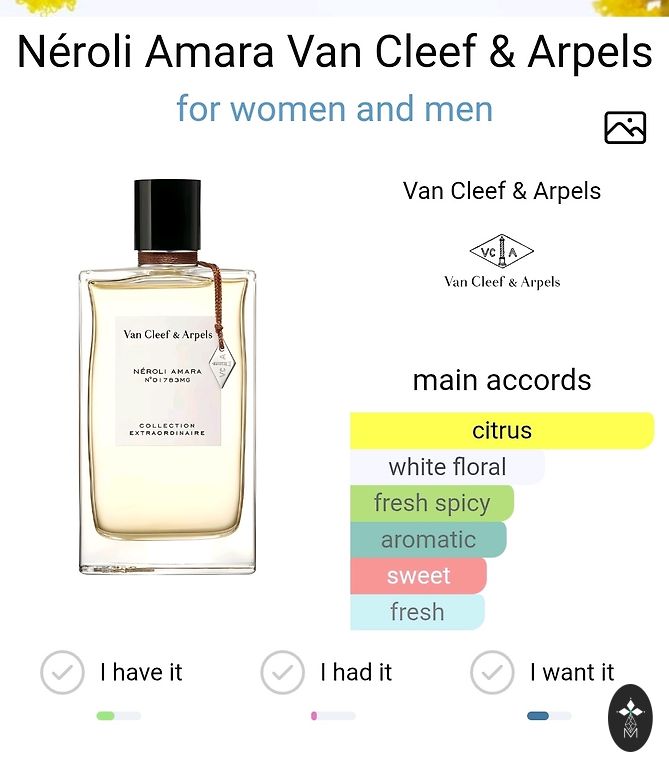Select the "I had it" option

282,673
